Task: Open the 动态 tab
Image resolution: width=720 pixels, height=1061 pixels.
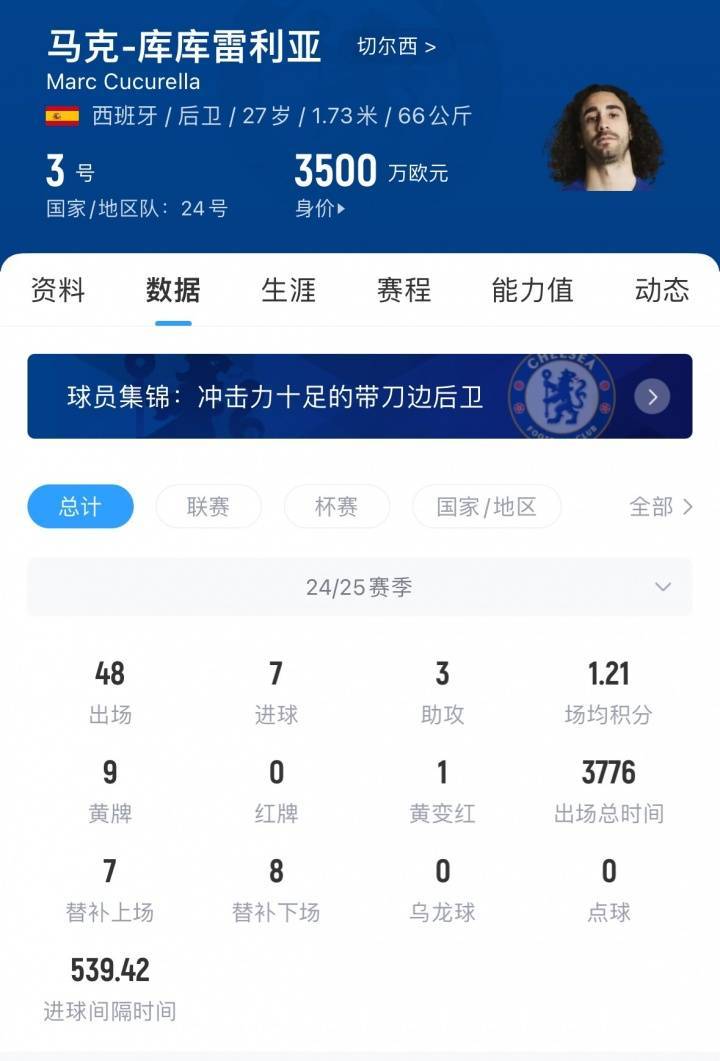Action: coord(660,290)
